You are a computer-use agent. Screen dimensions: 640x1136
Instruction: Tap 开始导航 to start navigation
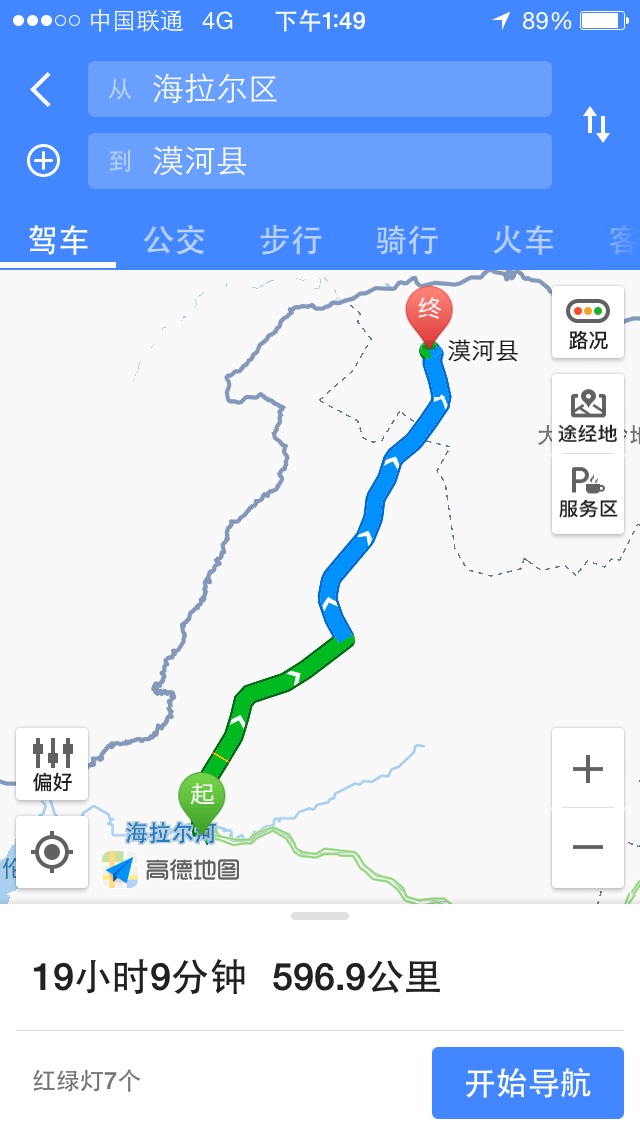tap(528, 1083)
